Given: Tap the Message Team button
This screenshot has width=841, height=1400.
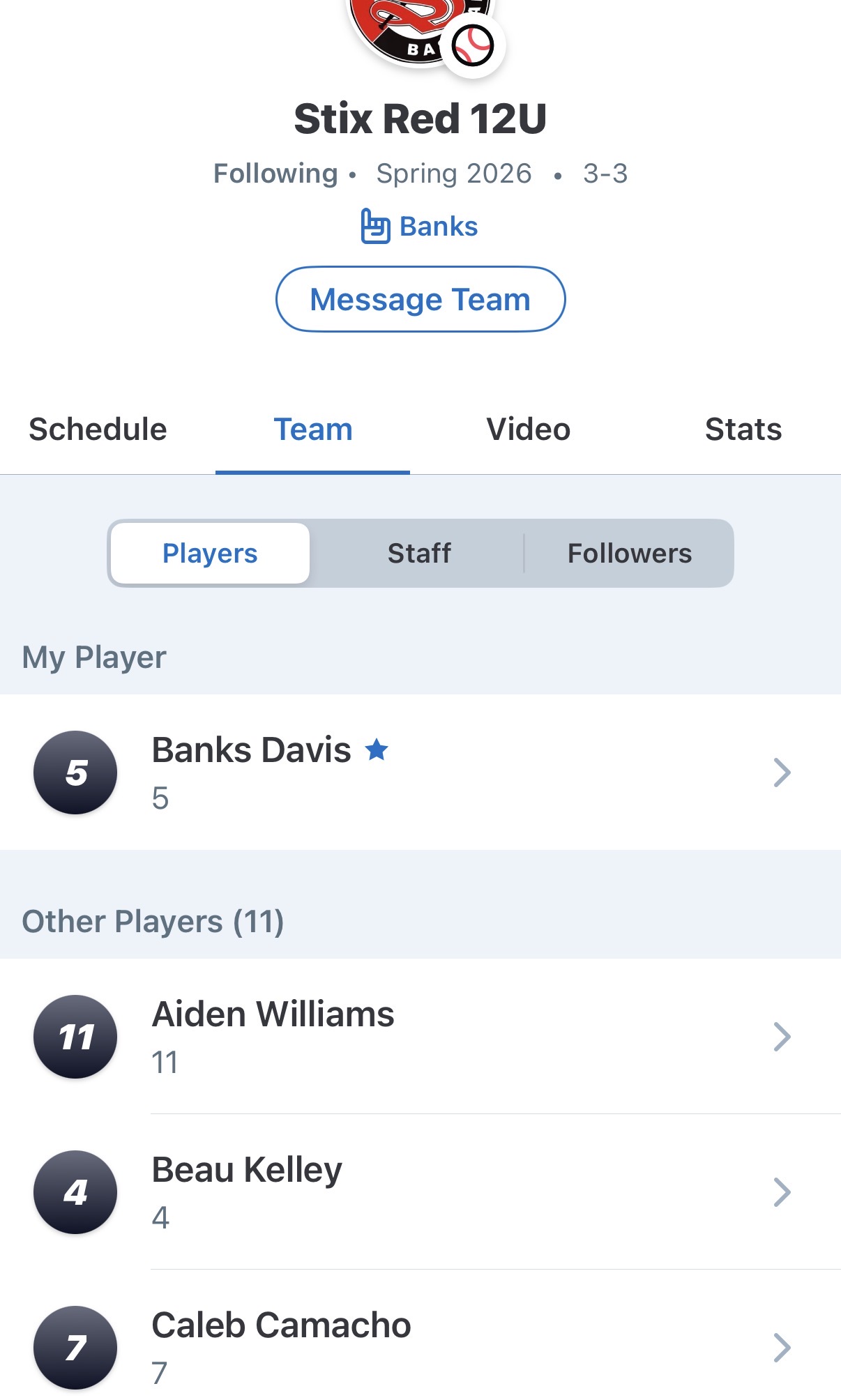Looking at the screenshot, I should pos(420,300).
